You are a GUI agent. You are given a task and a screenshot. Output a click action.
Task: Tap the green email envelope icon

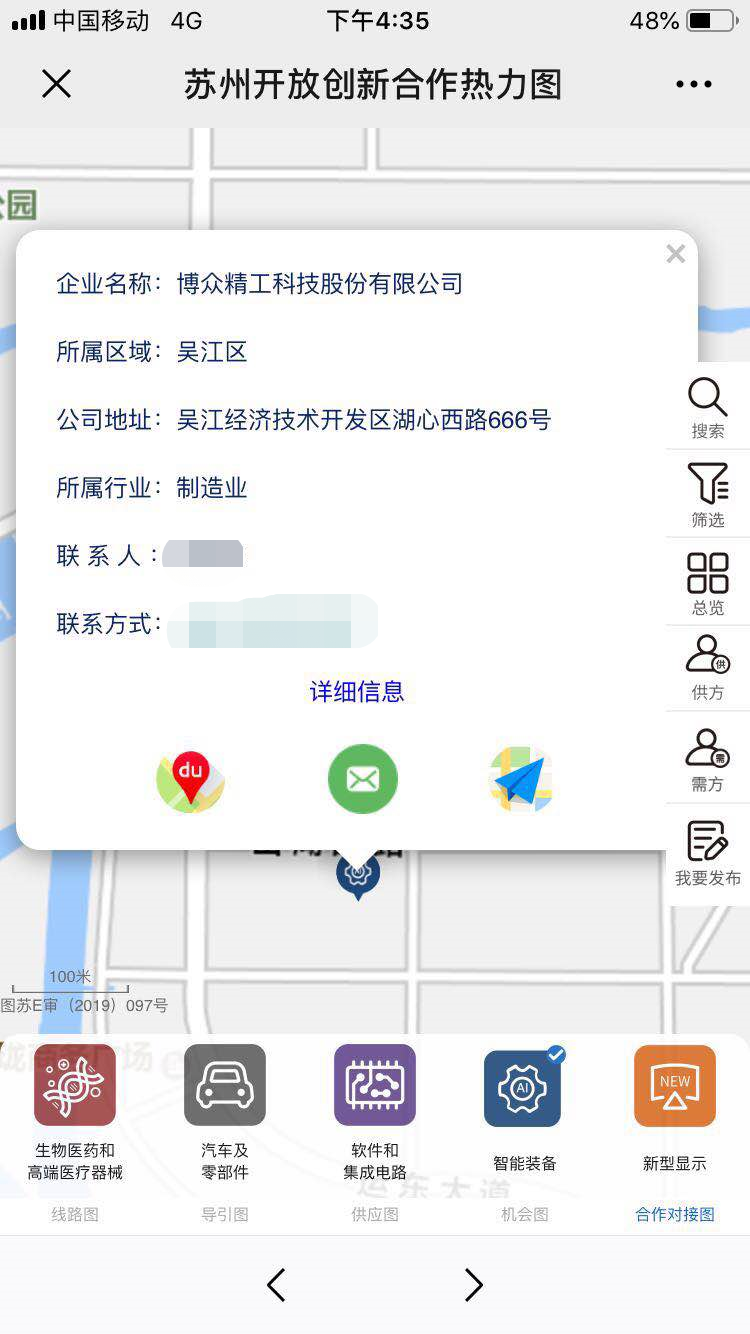tap(363, 779)
